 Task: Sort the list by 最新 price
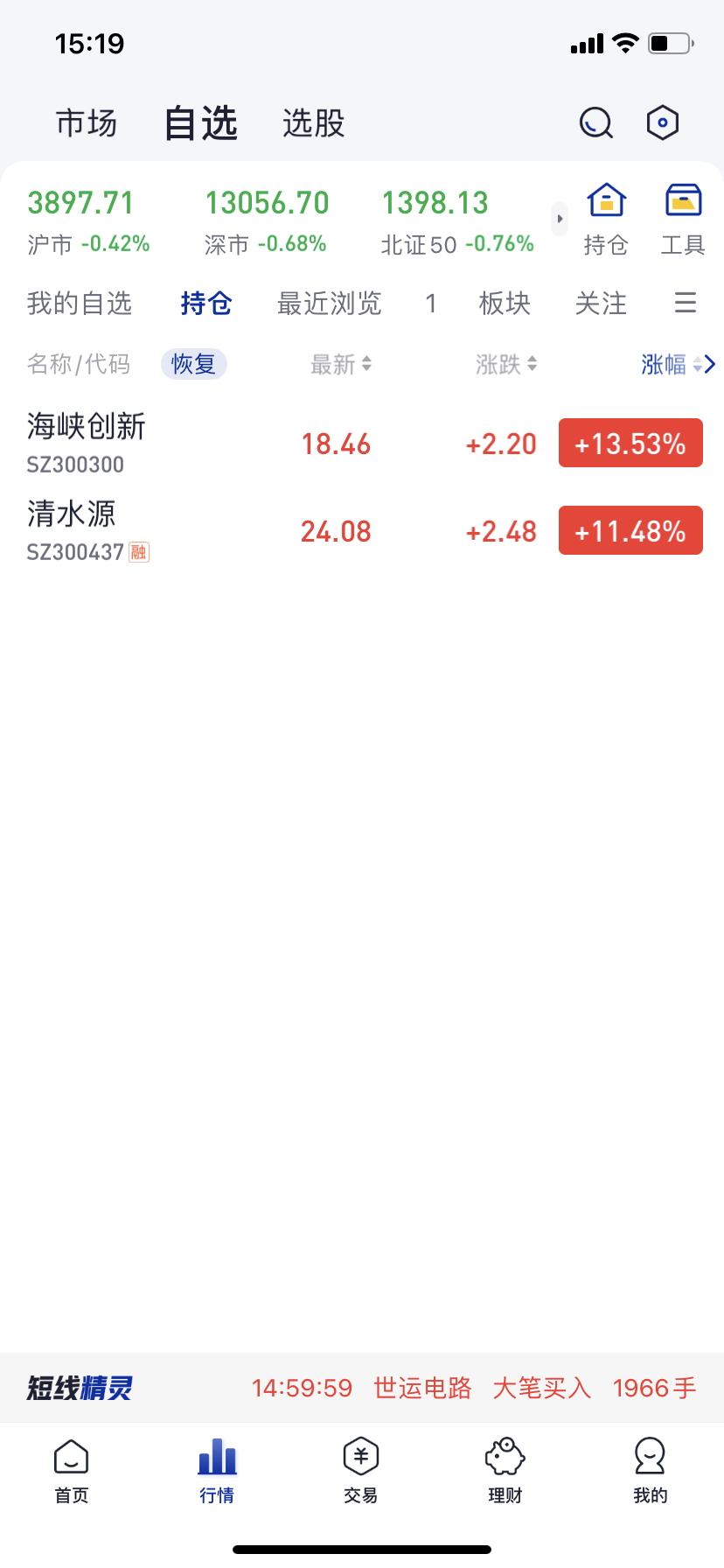(341, 364)
